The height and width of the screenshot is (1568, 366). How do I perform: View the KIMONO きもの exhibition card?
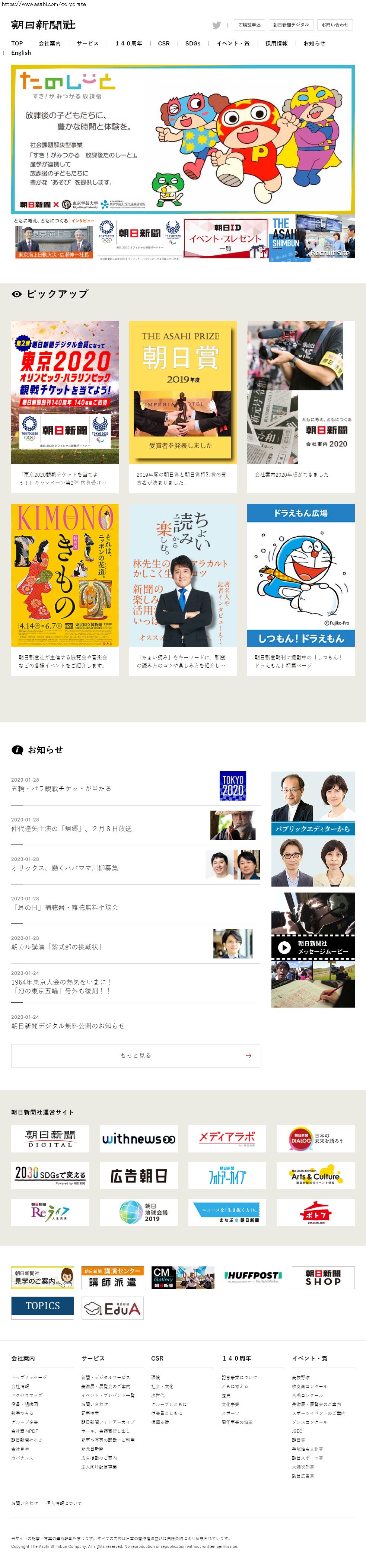(x=64, y=586)
